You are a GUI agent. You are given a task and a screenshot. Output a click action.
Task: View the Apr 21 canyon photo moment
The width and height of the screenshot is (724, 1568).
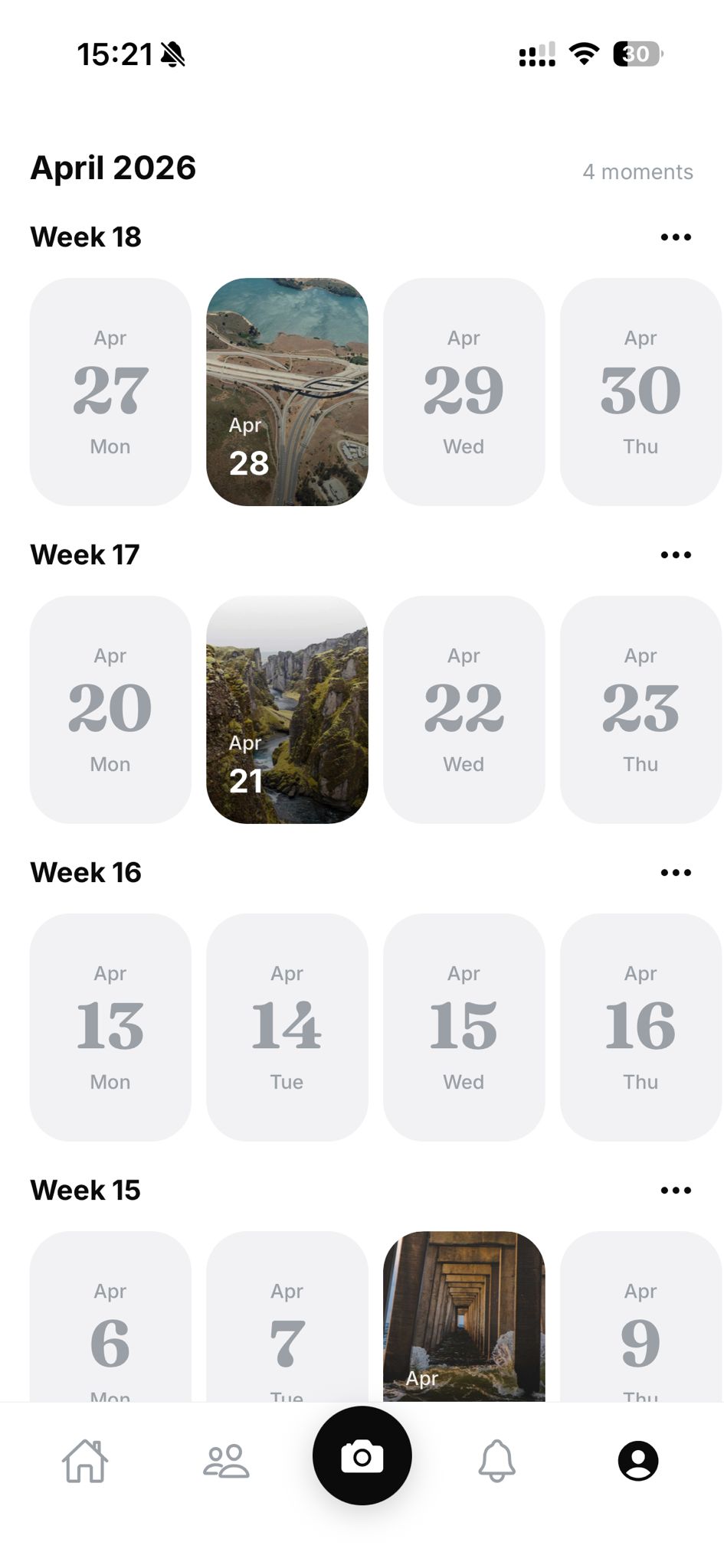click(x=287, y=710)
